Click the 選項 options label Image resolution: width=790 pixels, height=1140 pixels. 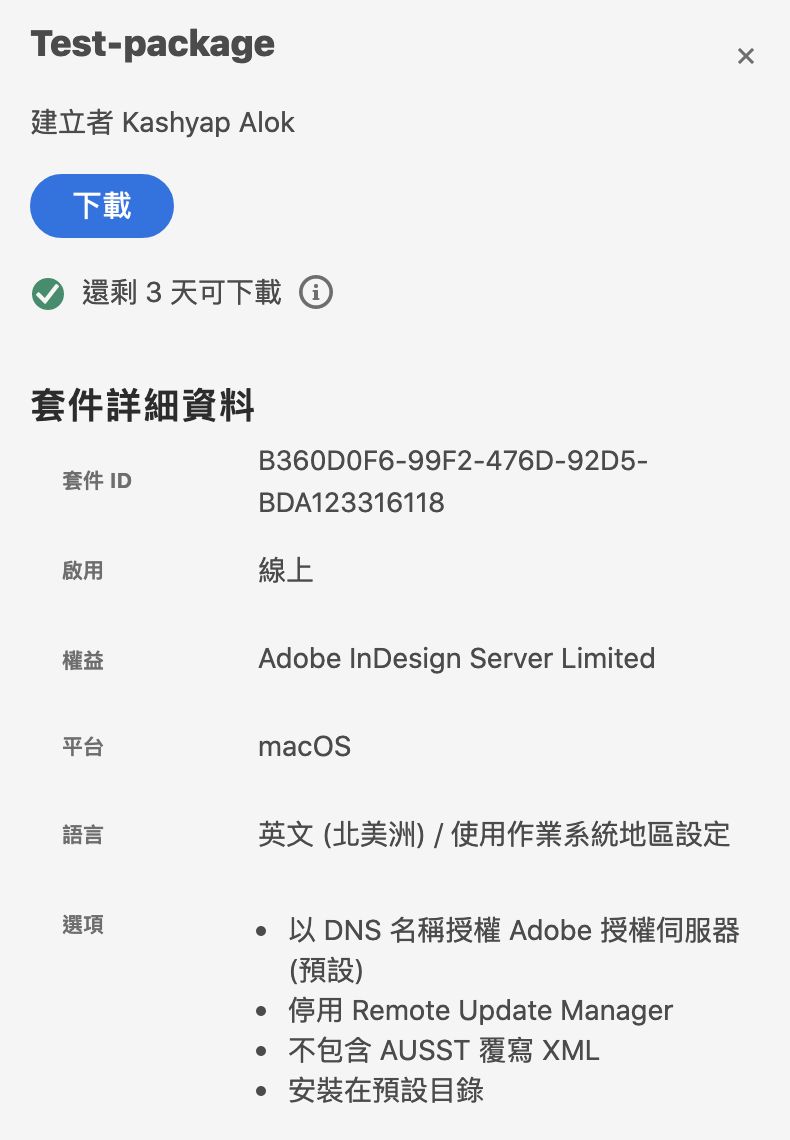click(83, 925)
